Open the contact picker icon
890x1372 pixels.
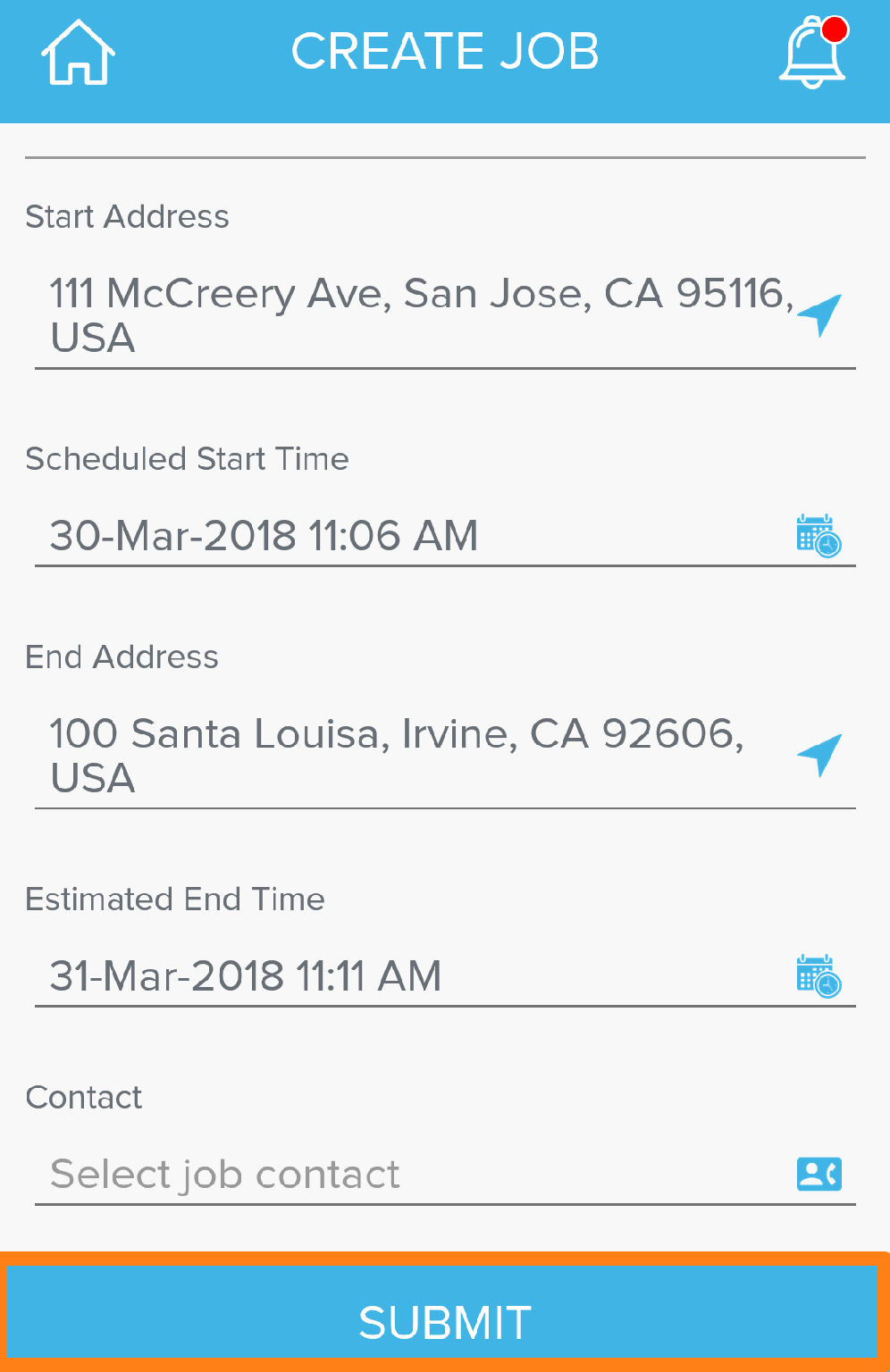(x=819, y=1174)
